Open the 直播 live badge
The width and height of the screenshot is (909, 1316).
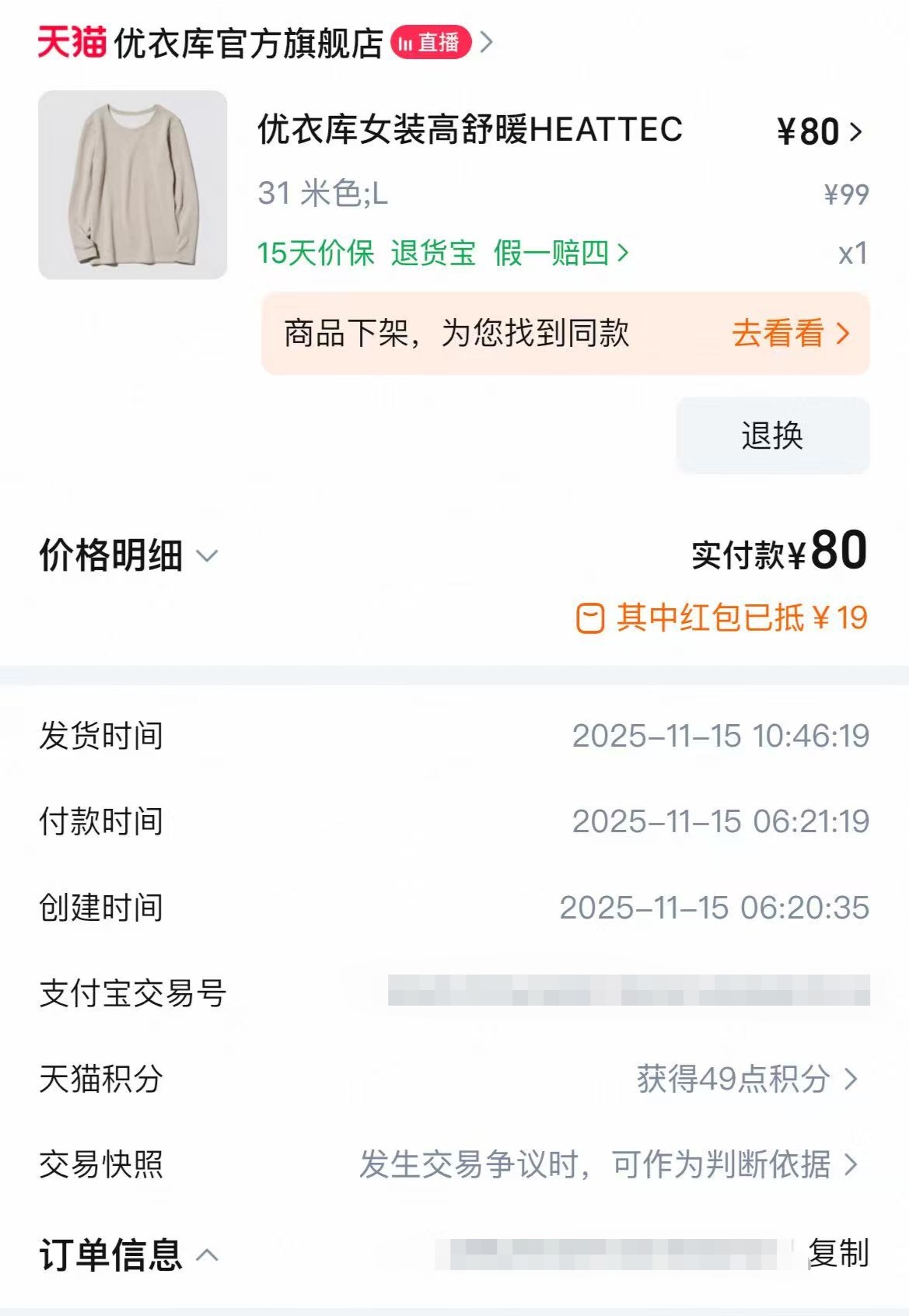tap(430, 43)
